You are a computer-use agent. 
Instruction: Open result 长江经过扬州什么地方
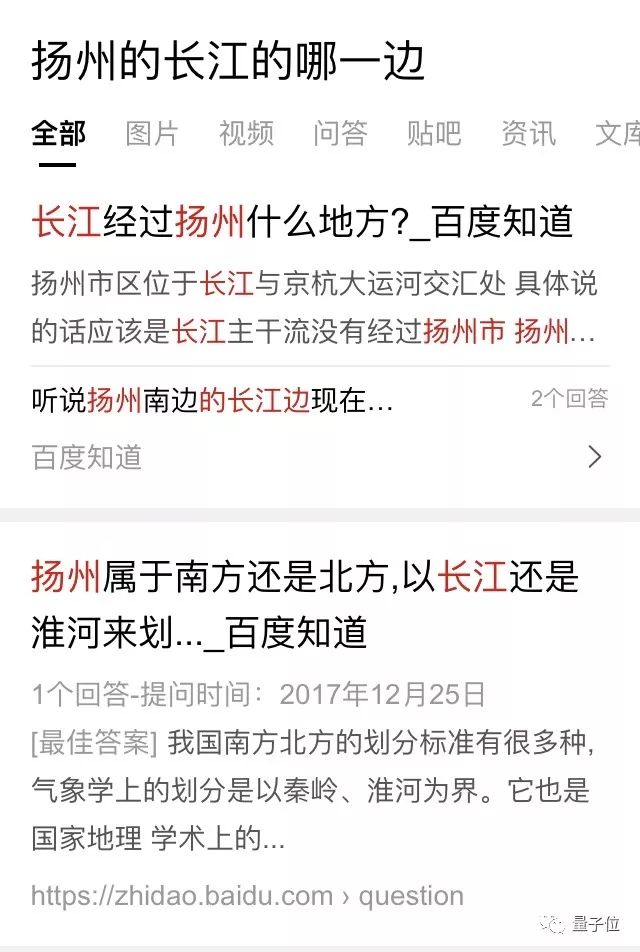302,222
